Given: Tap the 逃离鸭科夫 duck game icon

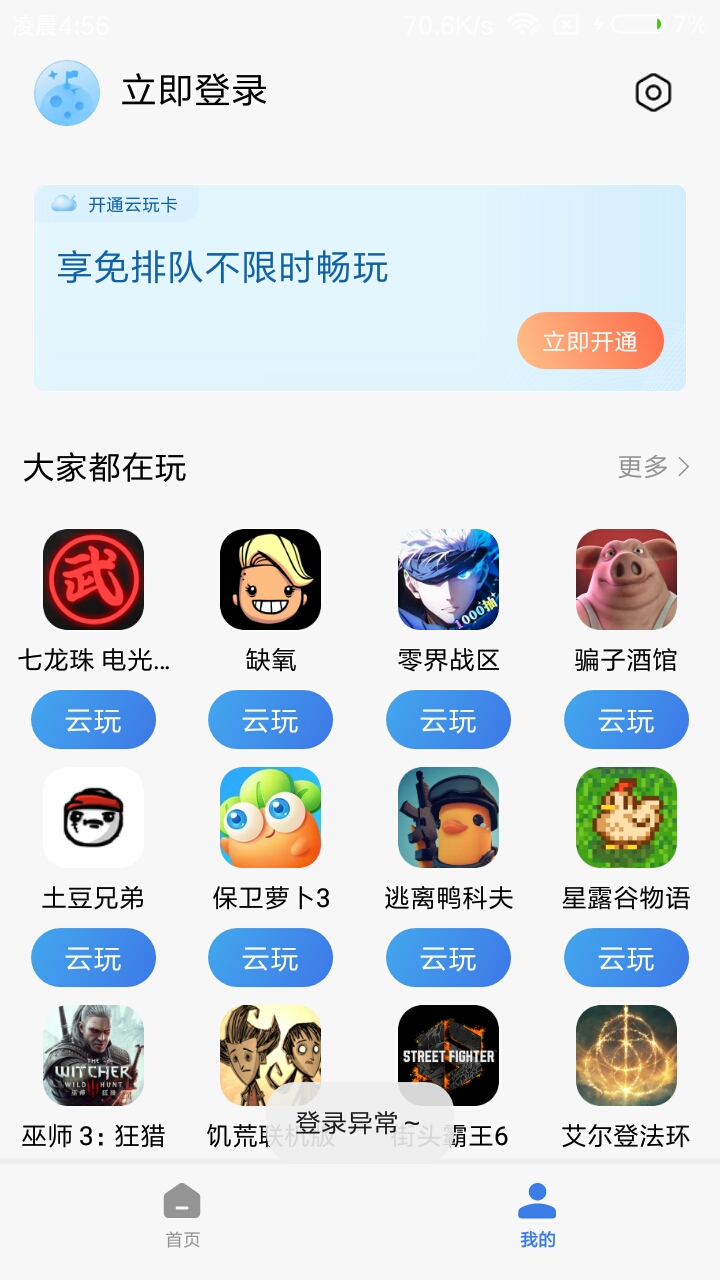Looking at the screenshot, I should click(x=448, y=817).
